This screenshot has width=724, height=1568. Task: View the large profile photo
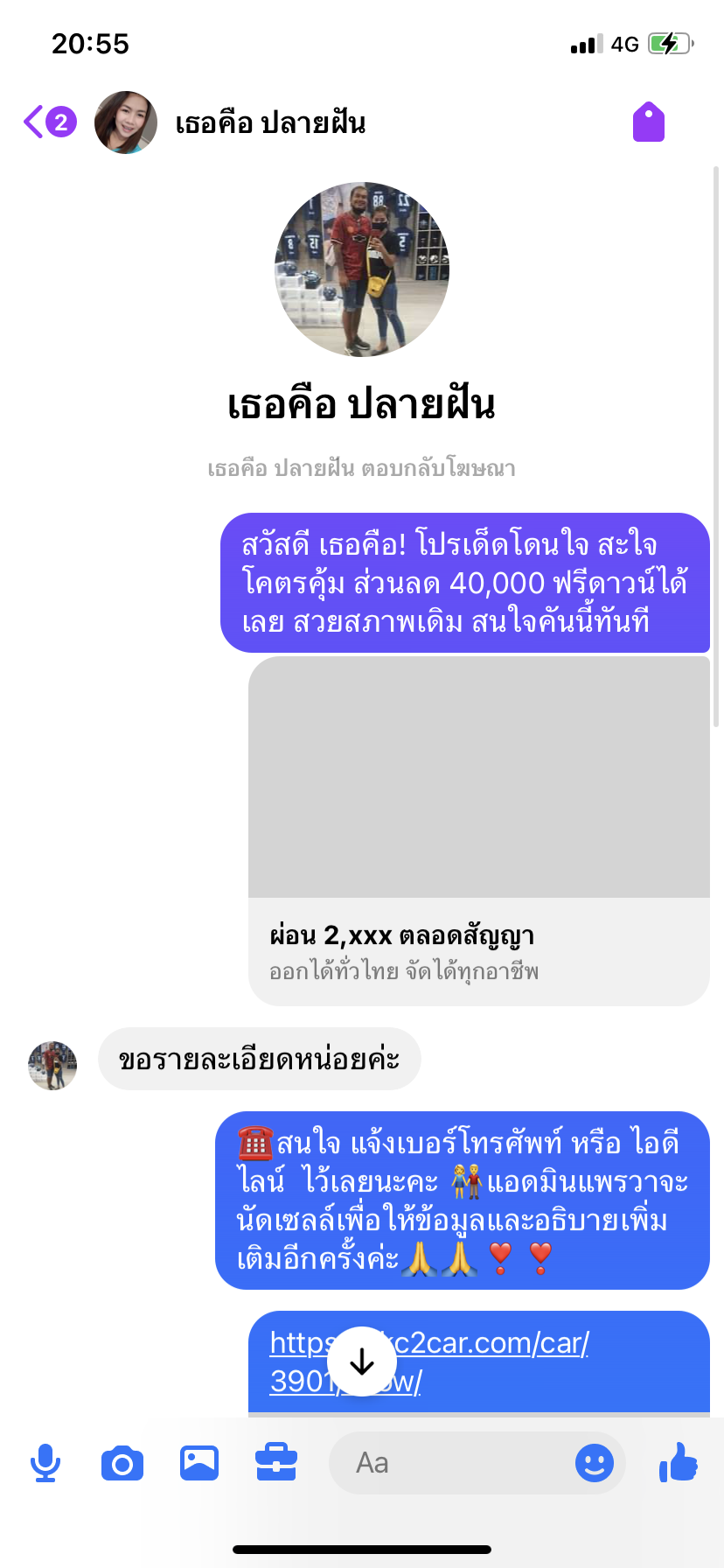tap(362, 269)
